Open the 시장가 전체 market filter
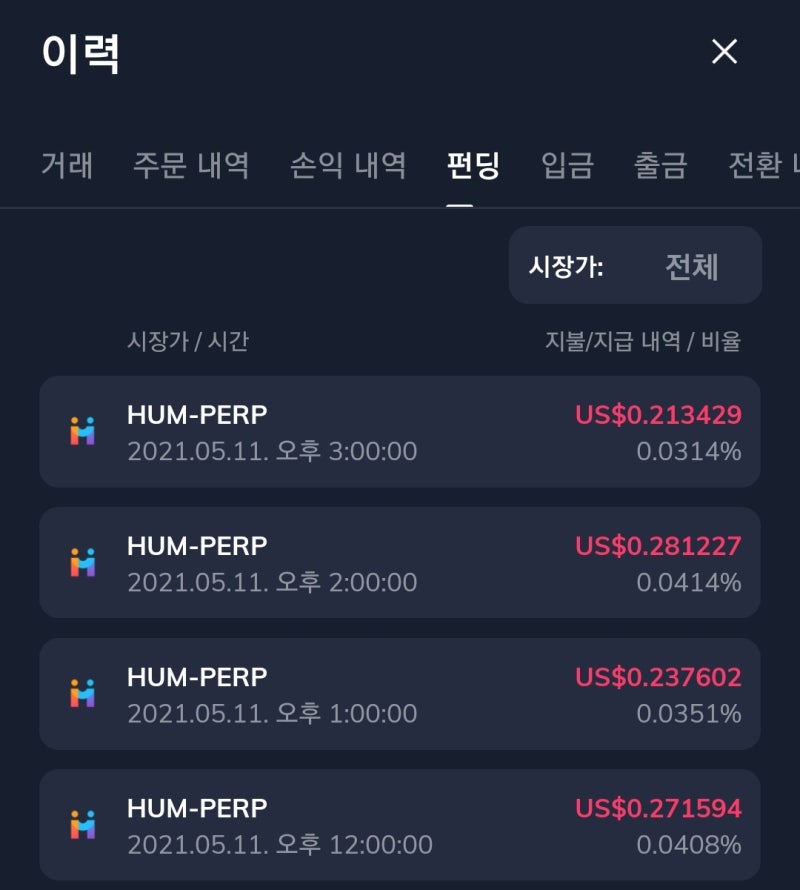 tap(635, 265)
